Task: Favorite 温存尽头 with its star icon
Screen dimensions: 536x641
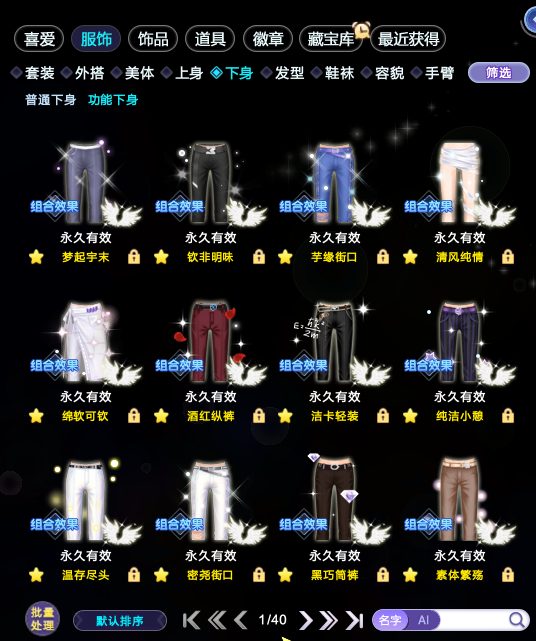Action: [36, 575]
